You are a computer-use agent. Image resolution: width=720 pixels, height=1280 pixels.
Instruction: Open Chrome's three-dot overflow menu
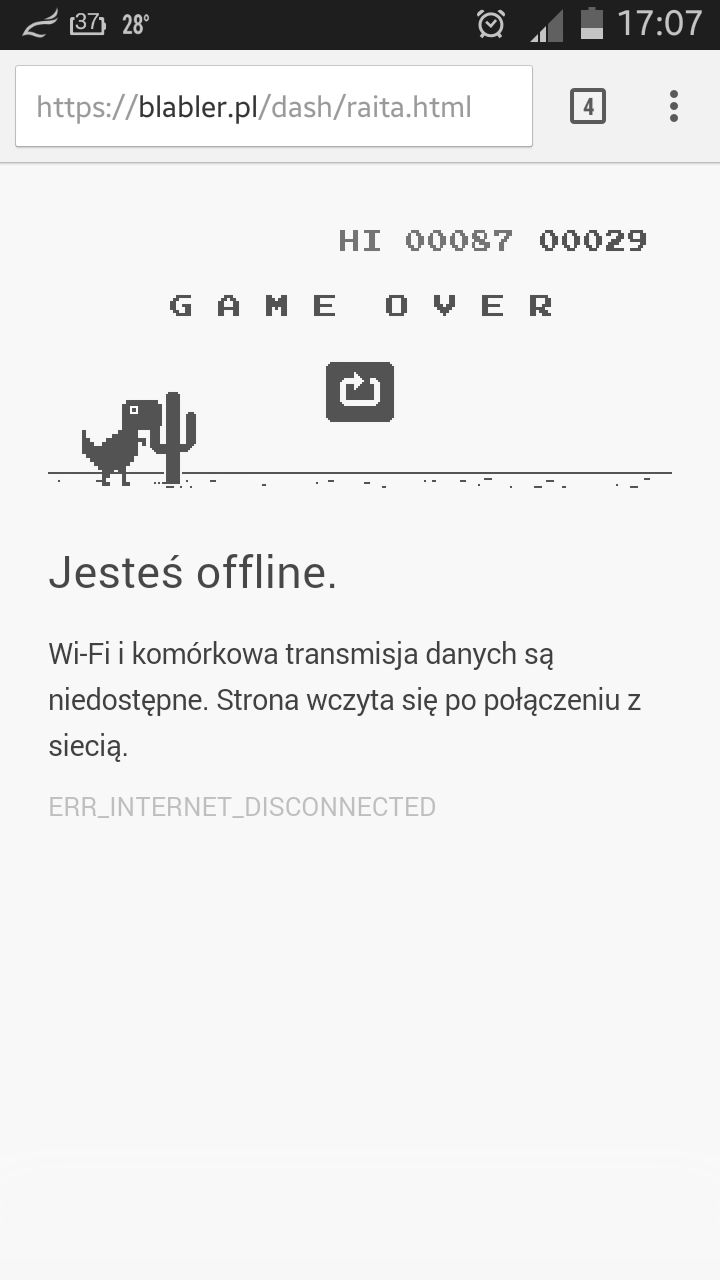[674, 106]
